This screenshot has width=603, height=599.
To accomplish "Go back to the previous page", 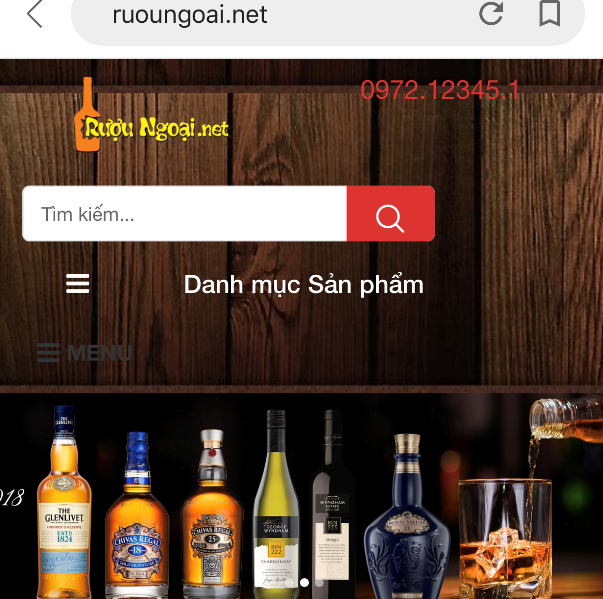I will pyautogui.click(x=35, y=15).
